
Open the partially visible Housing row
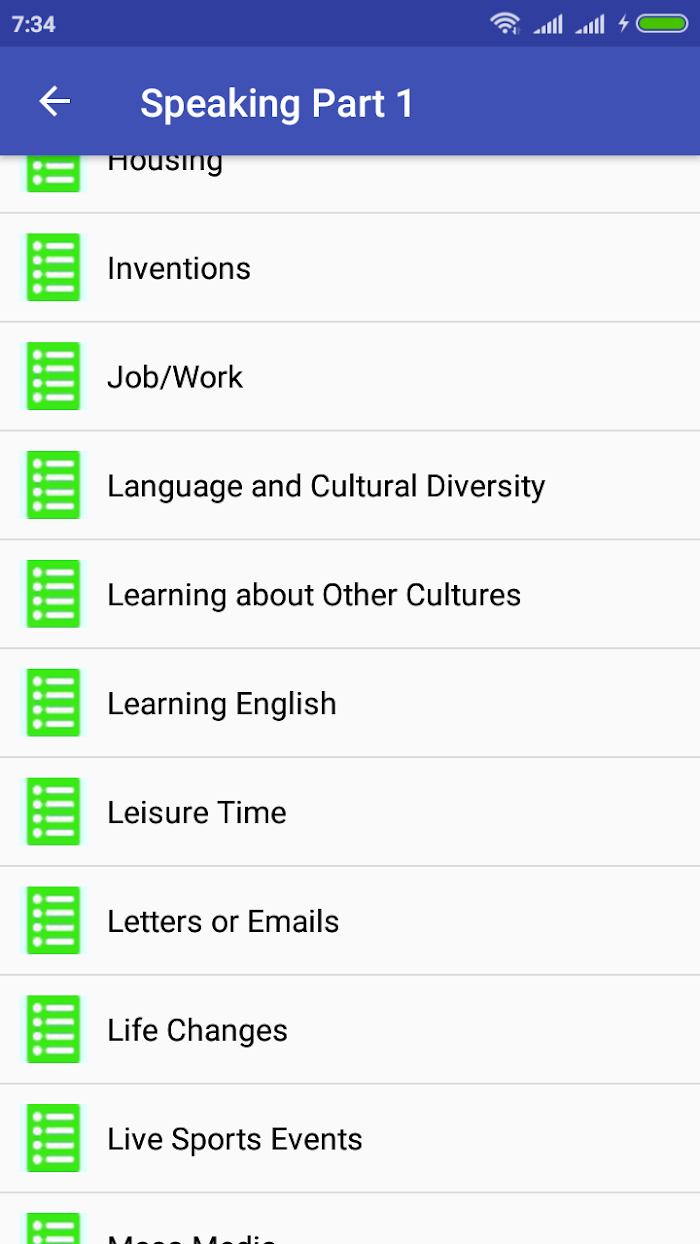(x=350, y=184)
